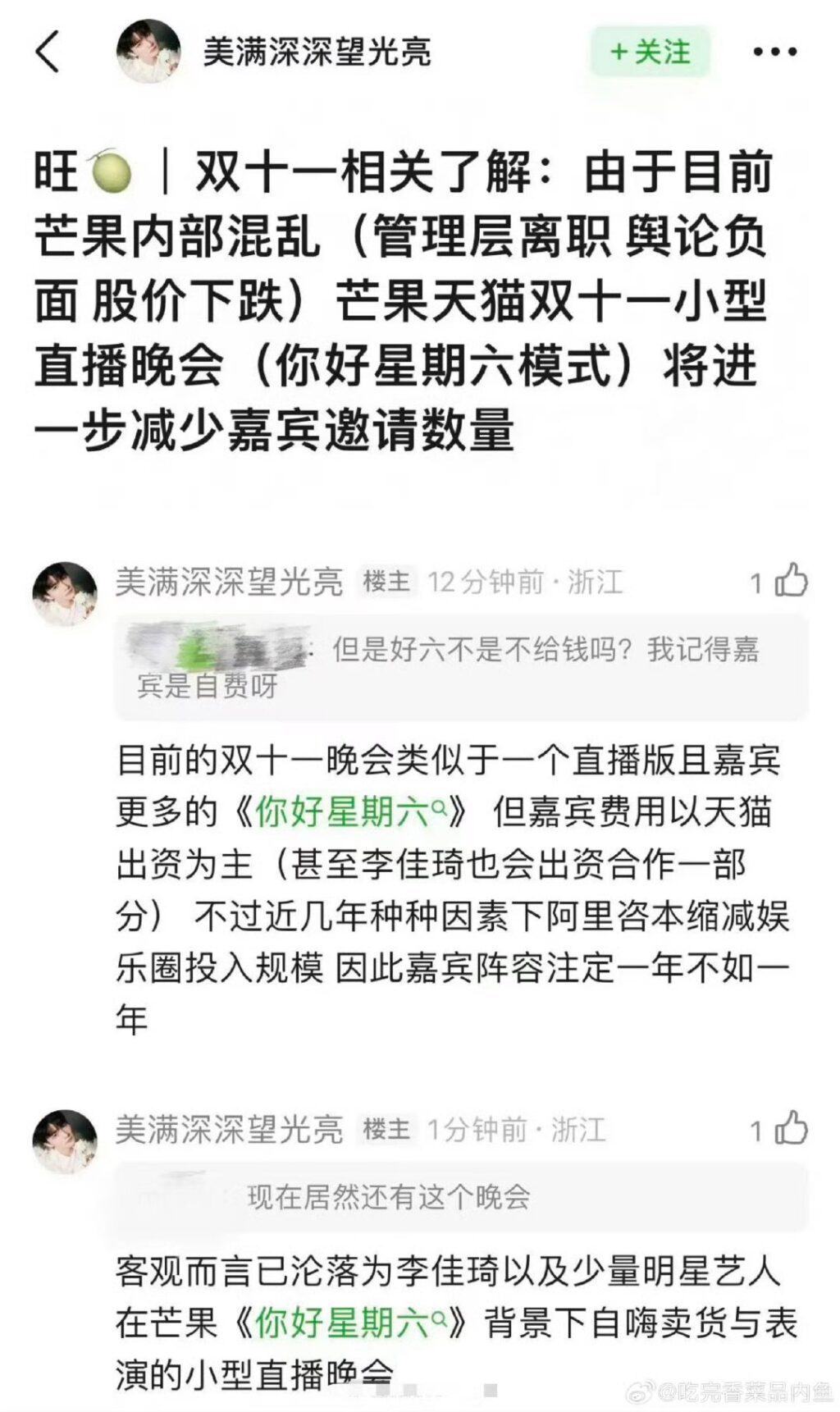The width and height of the screenshot is (840, 1412).
Task: Follow 美满深深望光亮 with 关注 button
Action: tap(650, 52)
